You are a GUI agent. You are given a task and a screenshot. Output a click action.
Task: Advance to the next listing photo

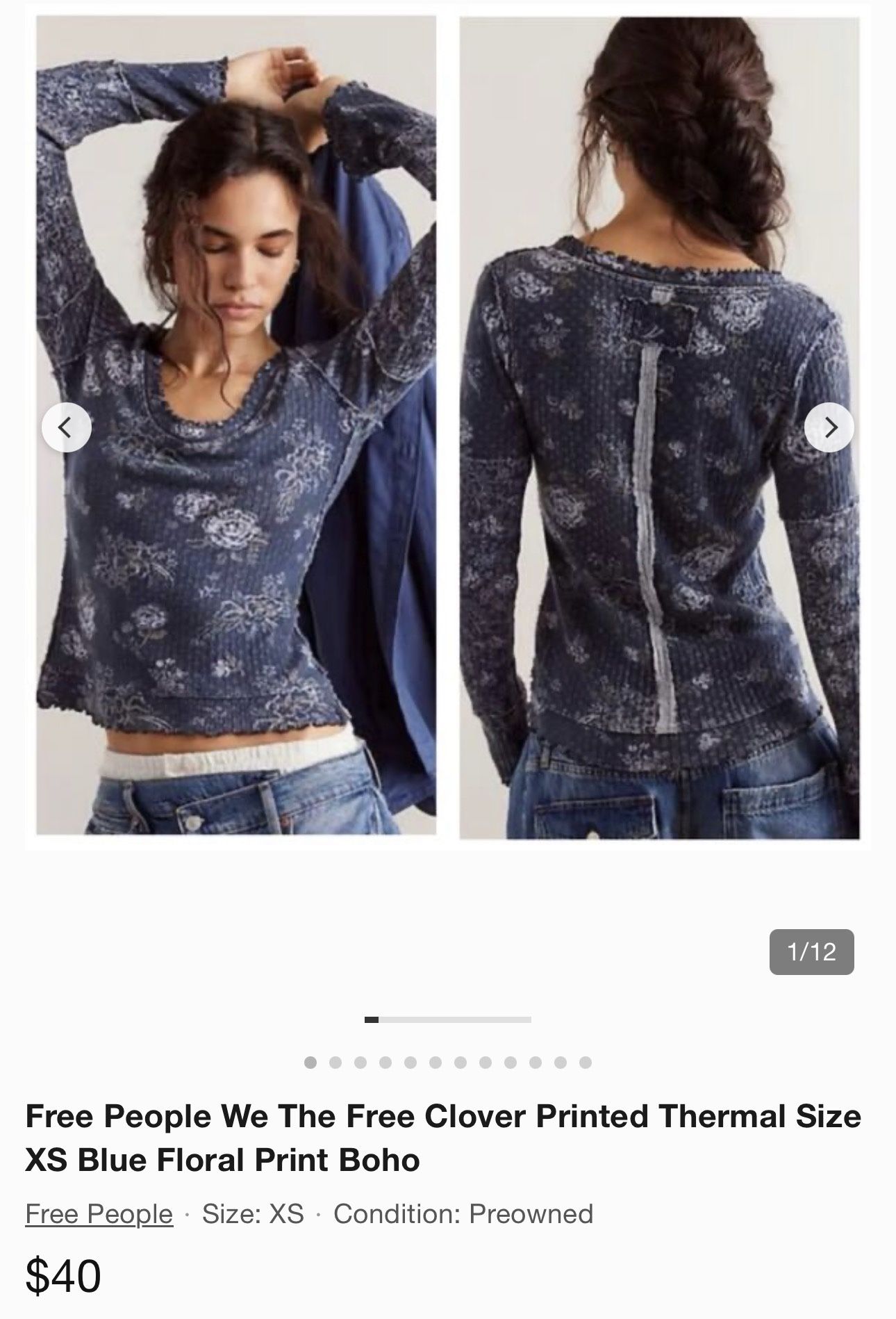click(x=829, y=427)
